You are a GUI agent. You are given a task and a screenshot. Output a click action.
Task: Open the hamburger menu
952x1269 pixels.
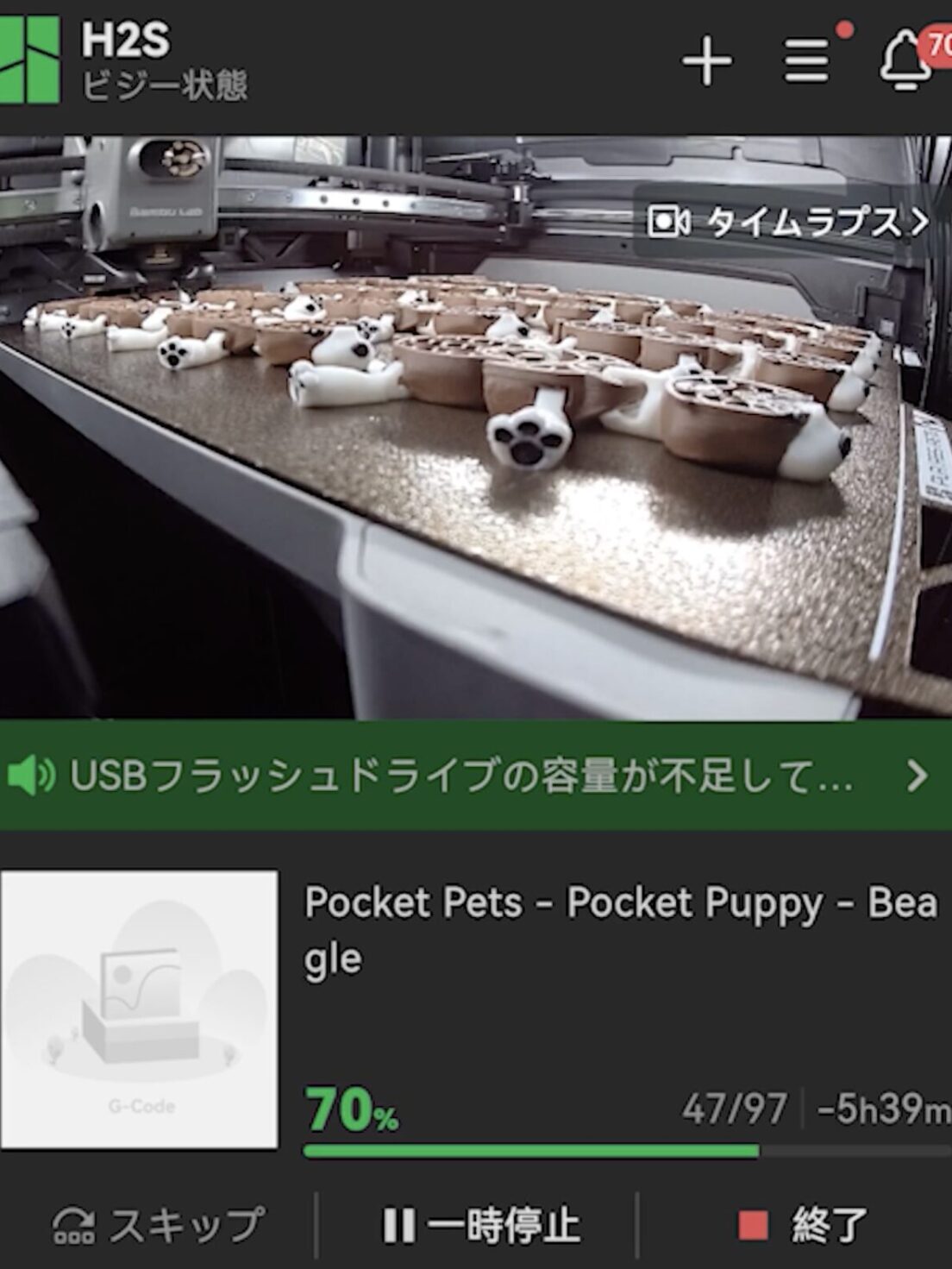pos(806,61)
